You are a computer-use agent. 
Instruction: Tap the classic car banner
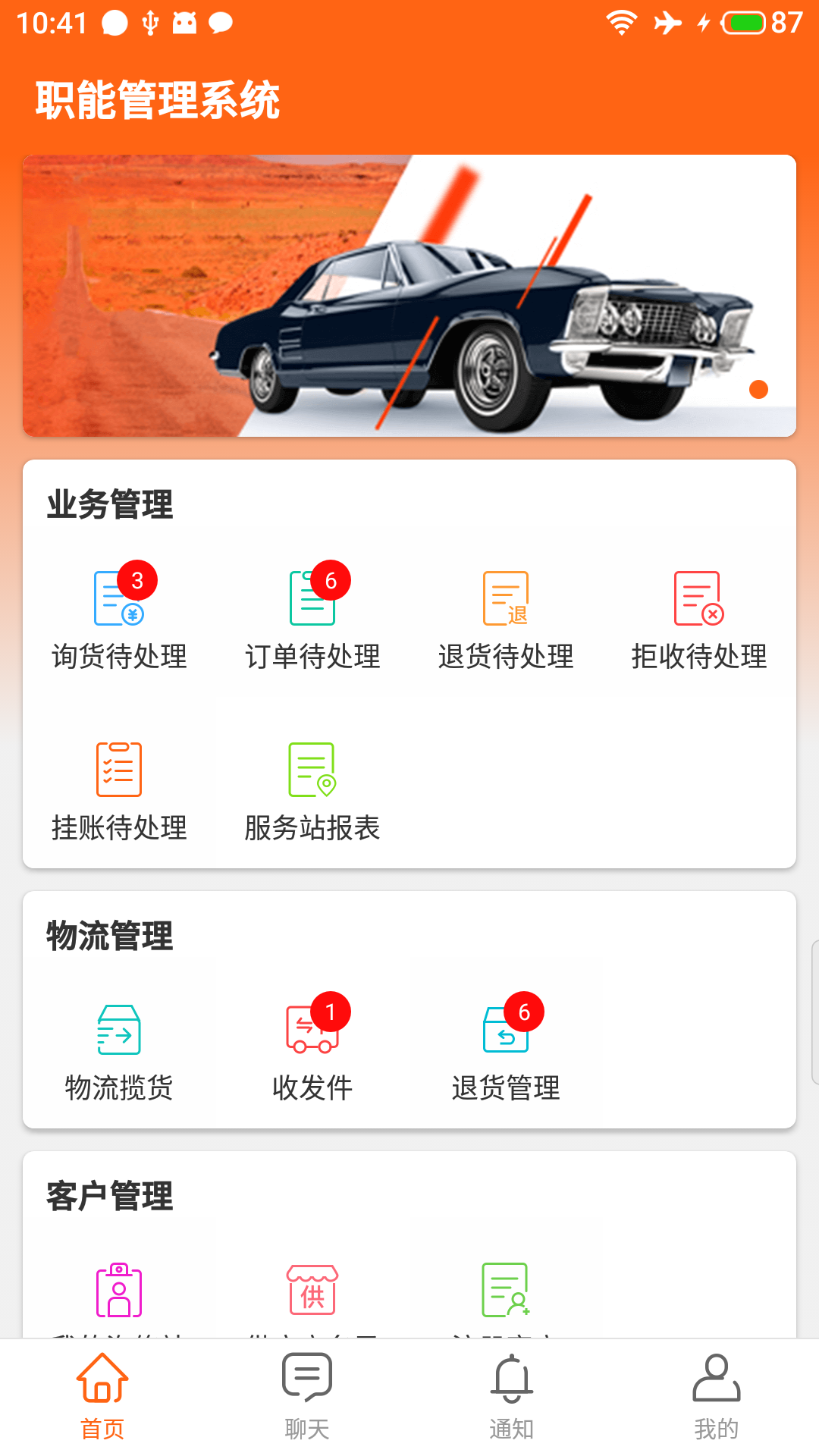coord(409,296)
